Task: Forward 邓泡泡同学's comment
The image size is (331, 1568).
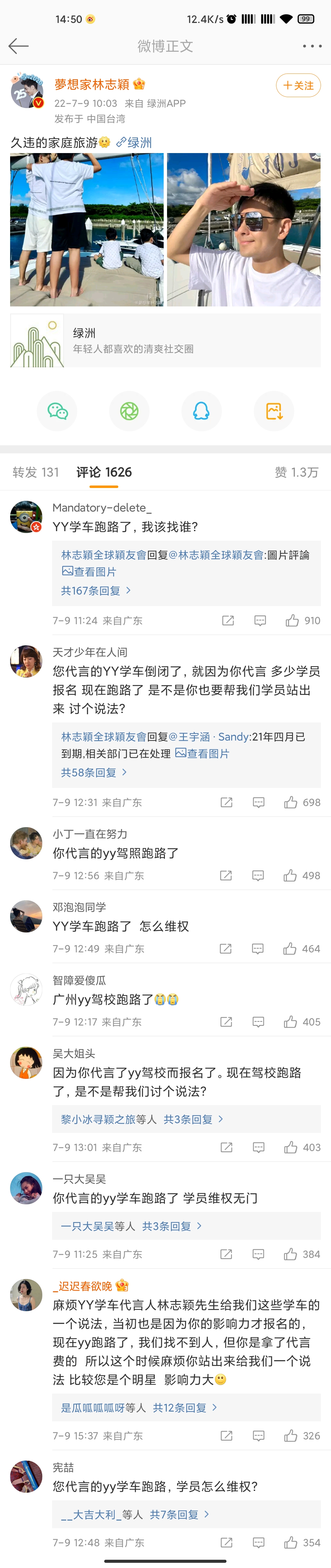Action: pyautogui.click(x=226, y=948)
